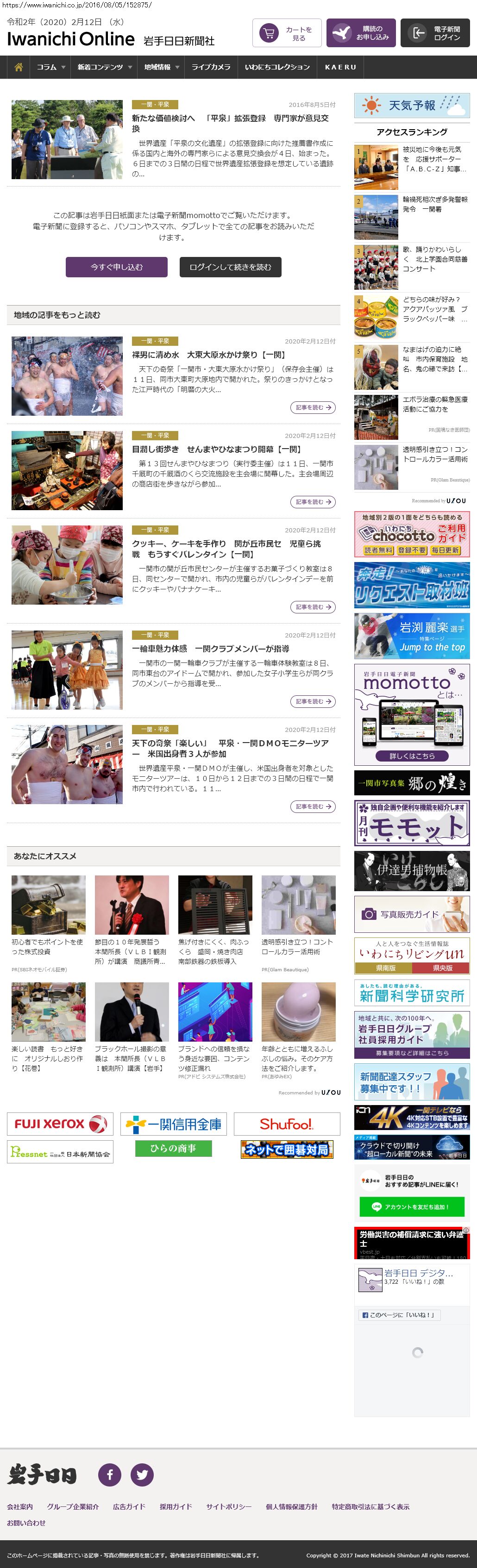Image resolution: width=477 pixels, height=1568 pixels.
Task: Expand the コラム dropdown menu
Action: point(50,67)
